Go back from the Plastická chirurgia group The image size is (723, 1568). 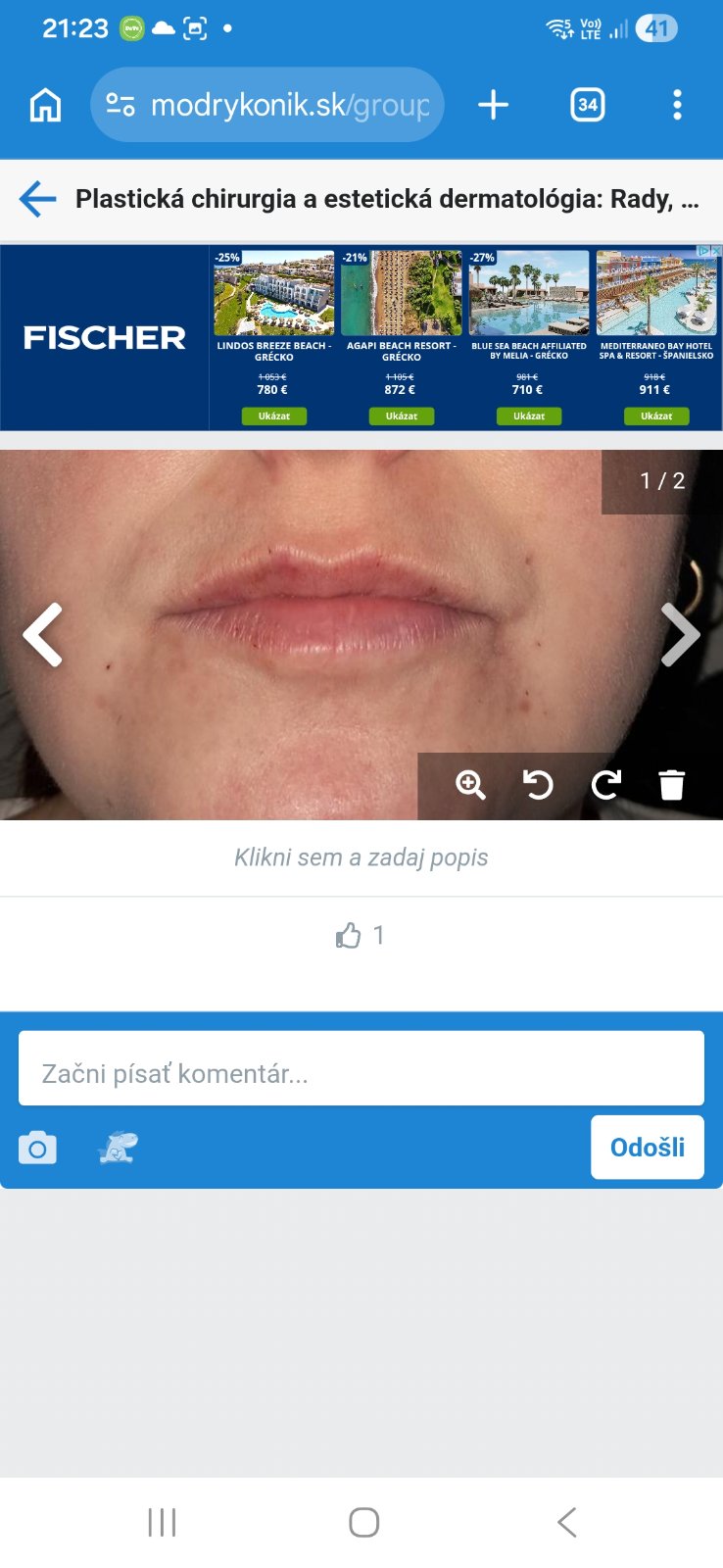[x=38, y=199]
